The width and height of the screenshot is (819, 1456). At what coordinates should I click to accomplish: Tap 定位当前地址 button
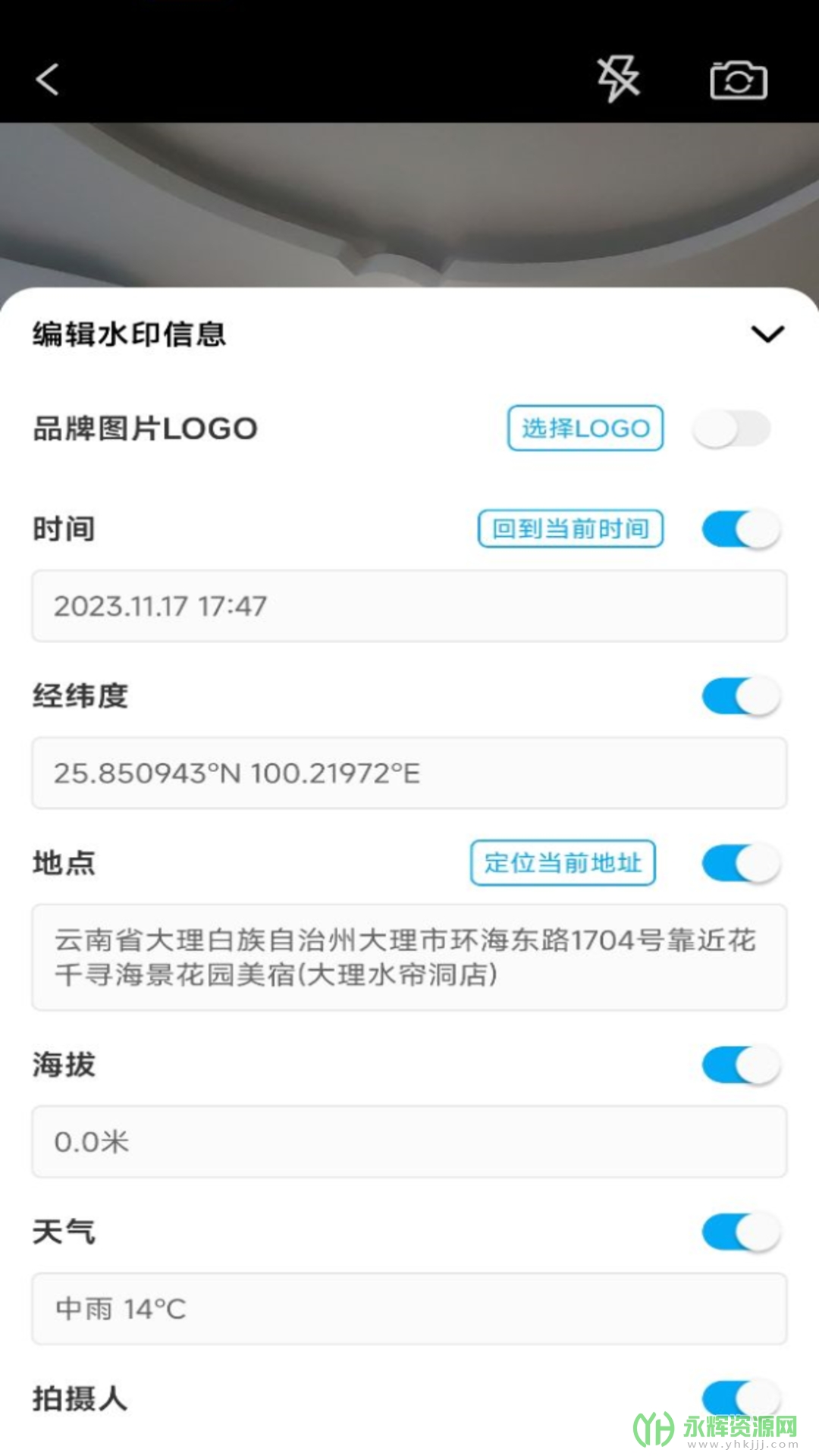563,863
